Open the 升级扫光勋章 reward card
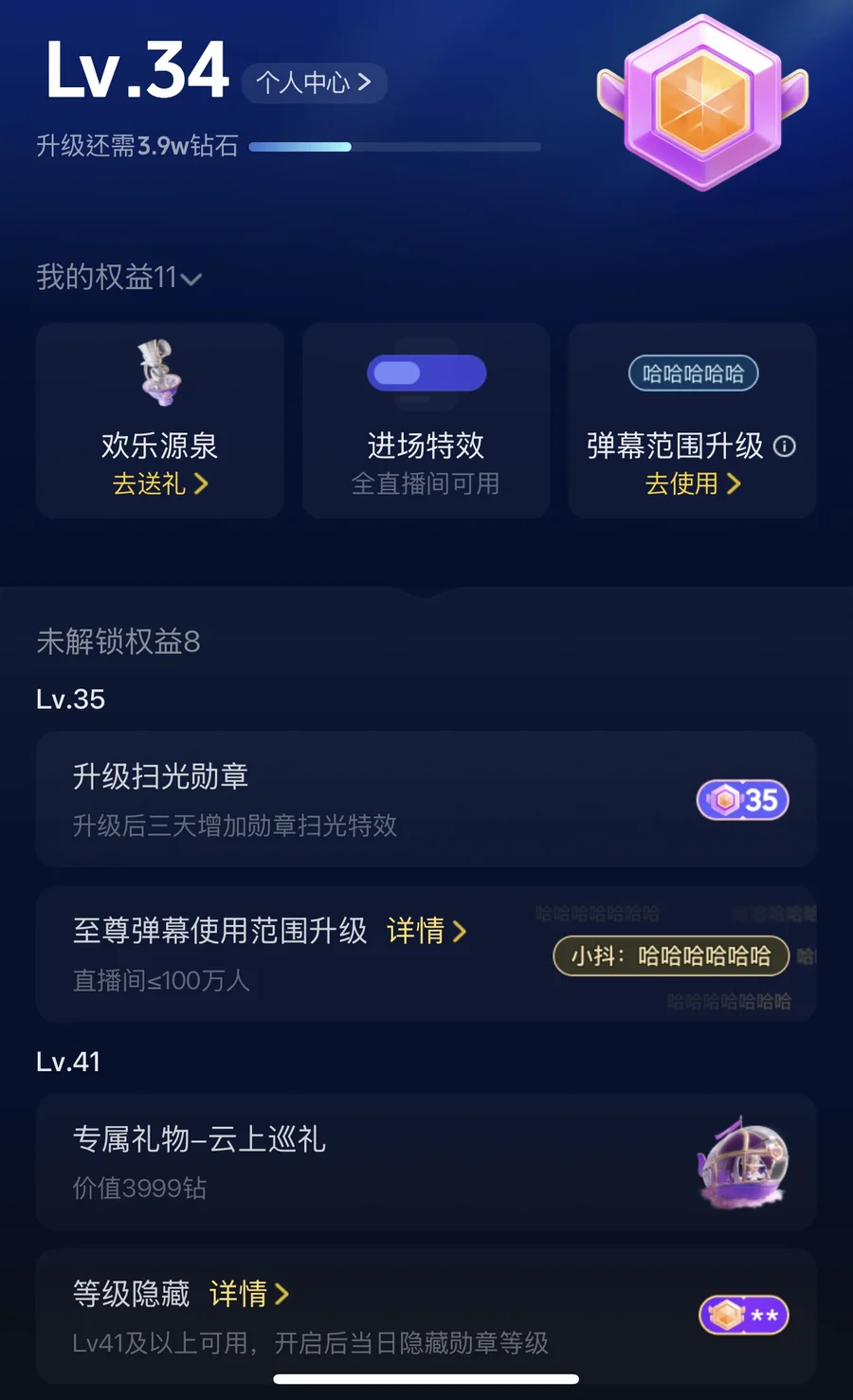 coord(426,799)
